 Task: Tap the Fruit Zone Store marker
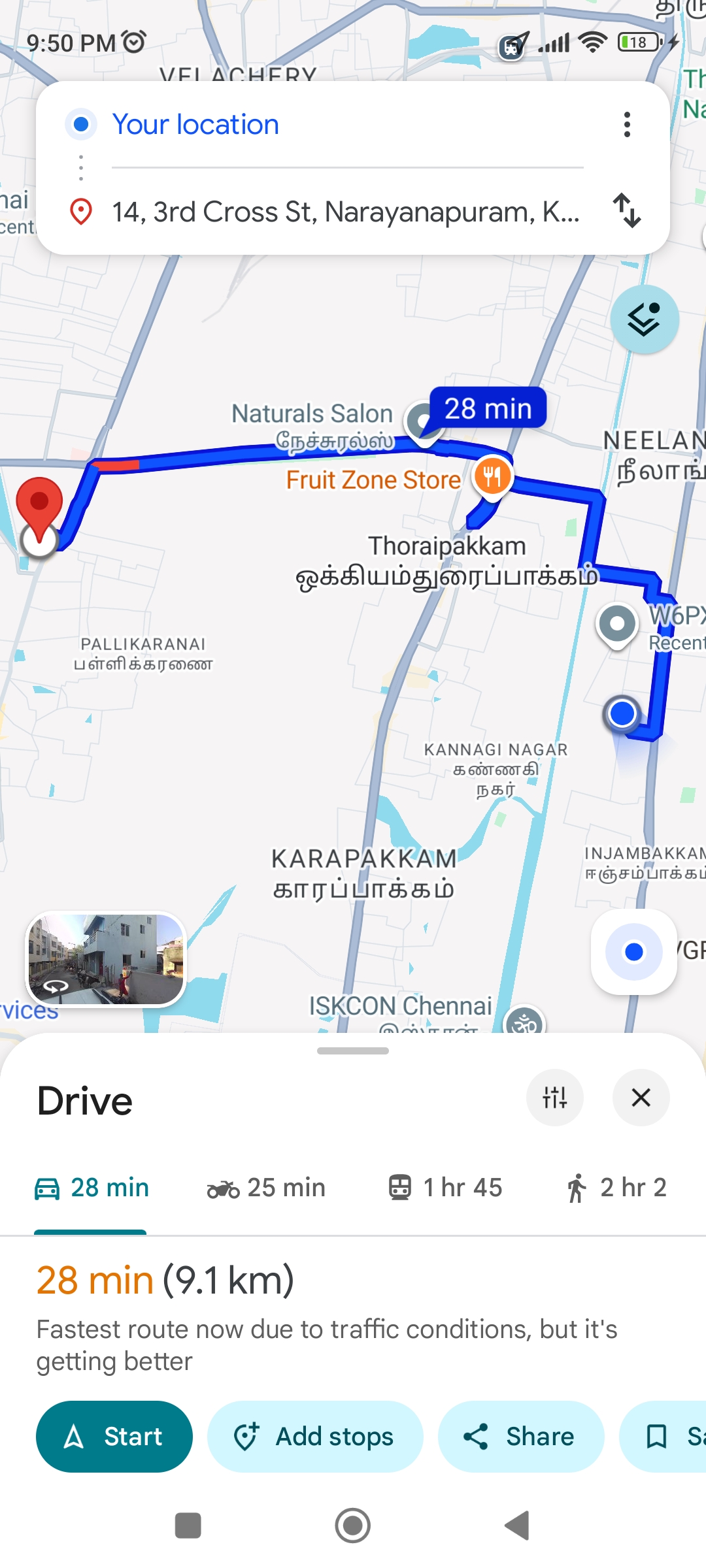coord(492,476)
